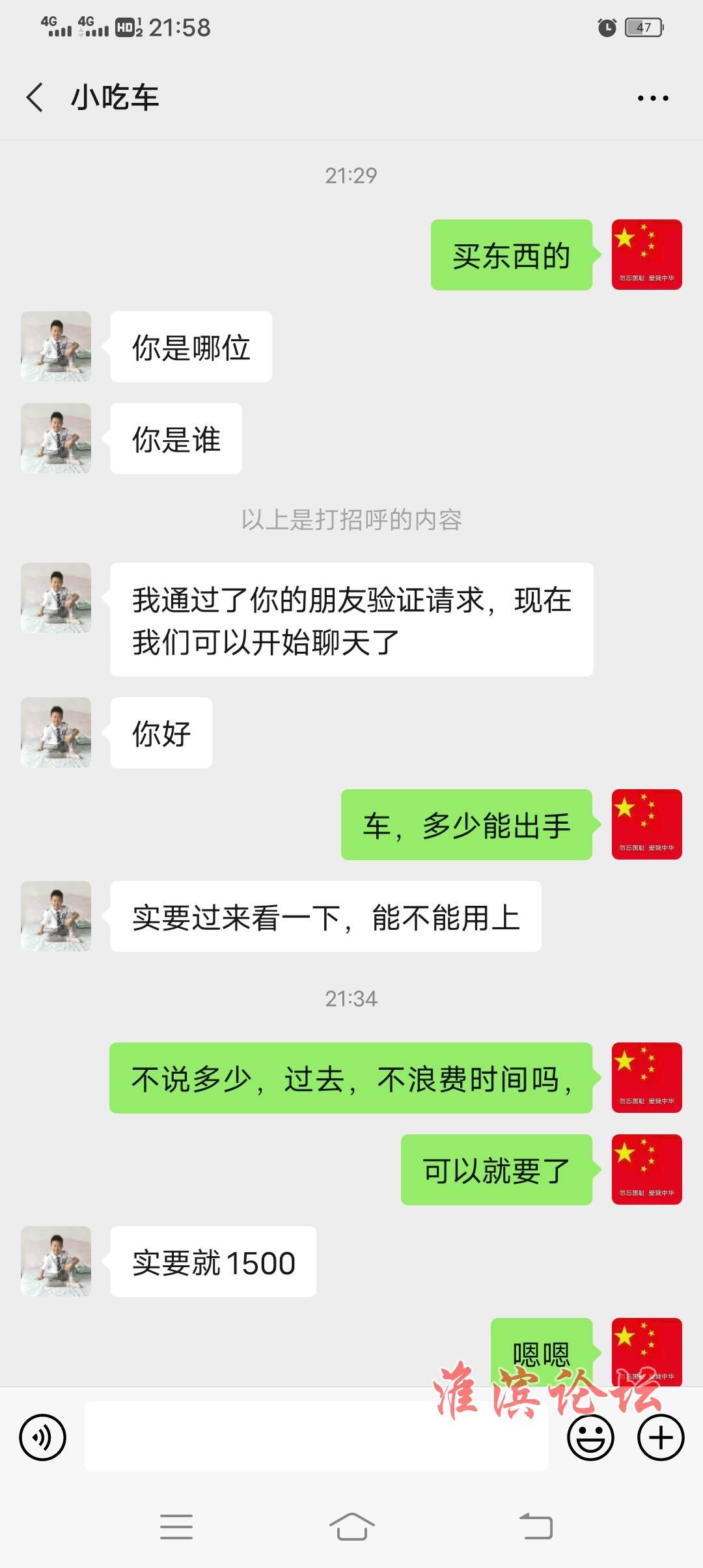This screenshot has height=1568, width=703.
Task: Tap the system home button
Action: 351,1526
